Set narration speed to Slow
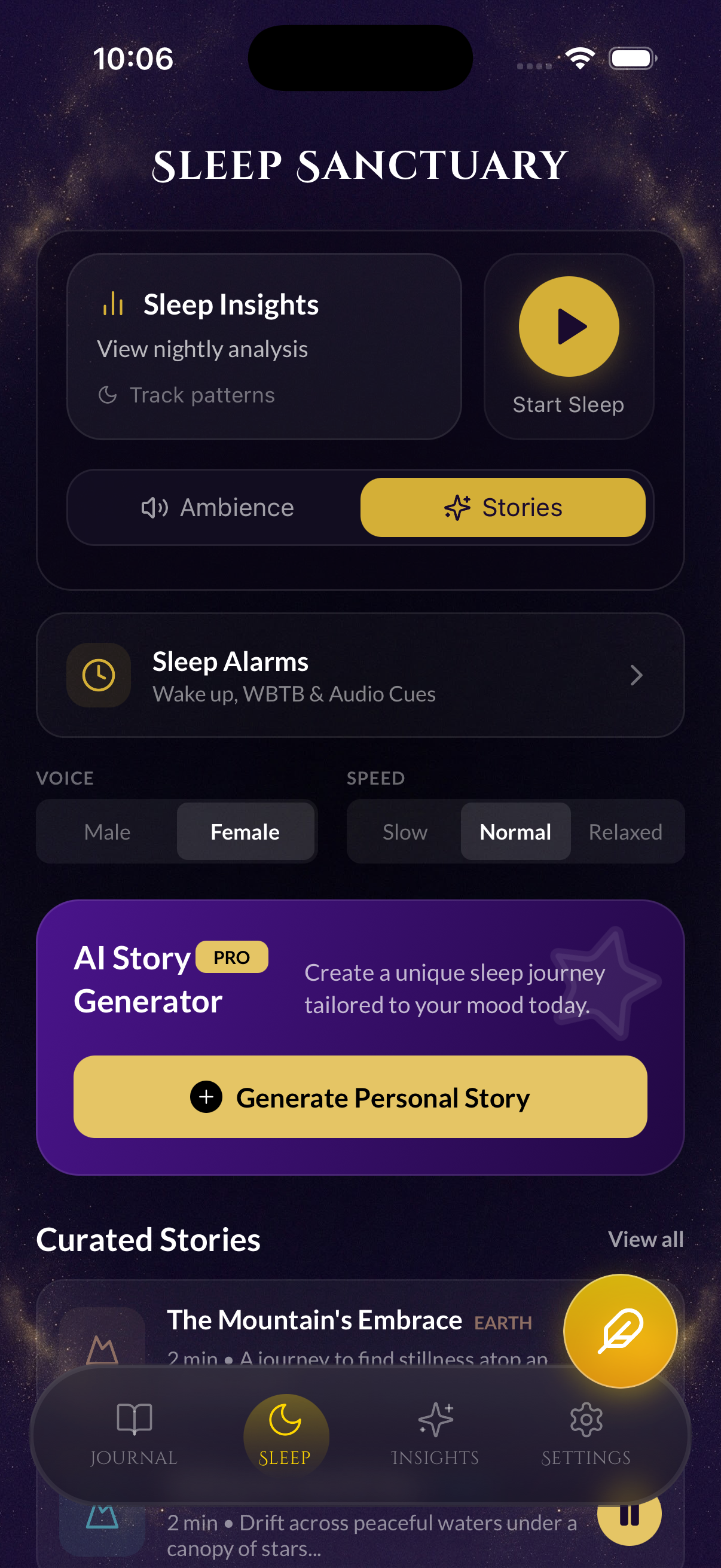721x1568 pixels. 405,831
